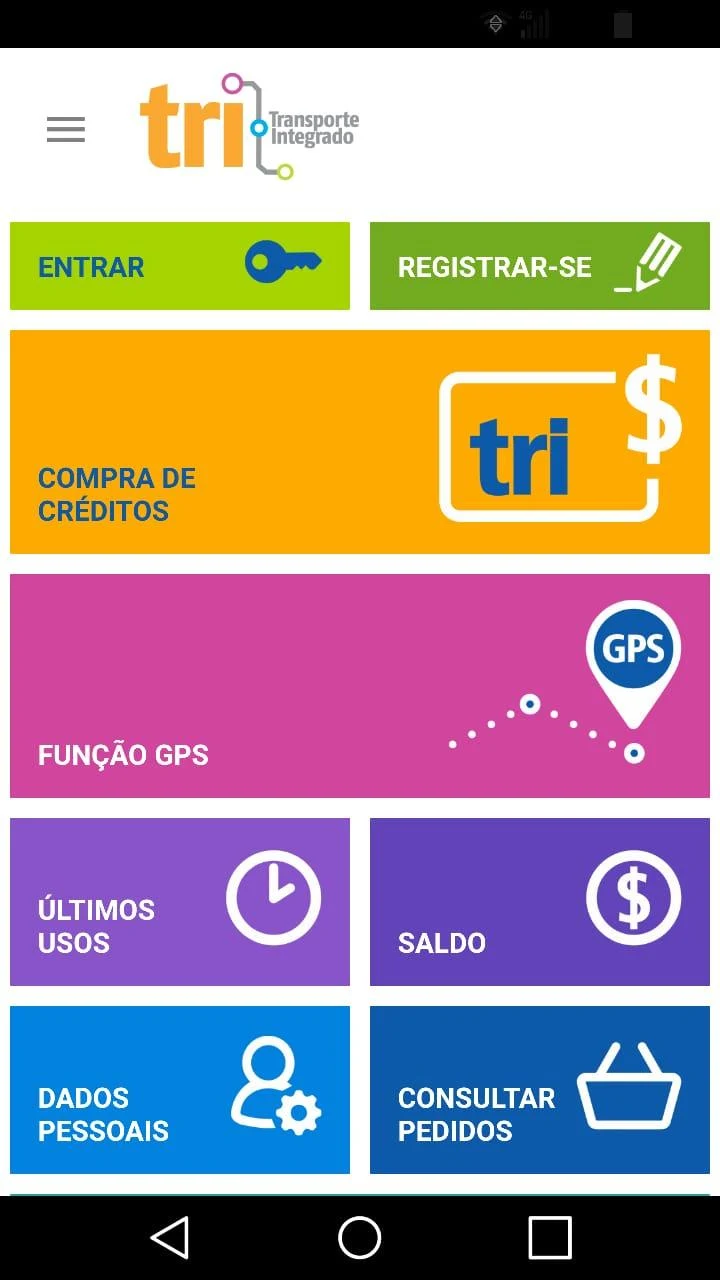Check the SALDO balance tile
This screenshot has height=1280, width=720.
(540, 902)
